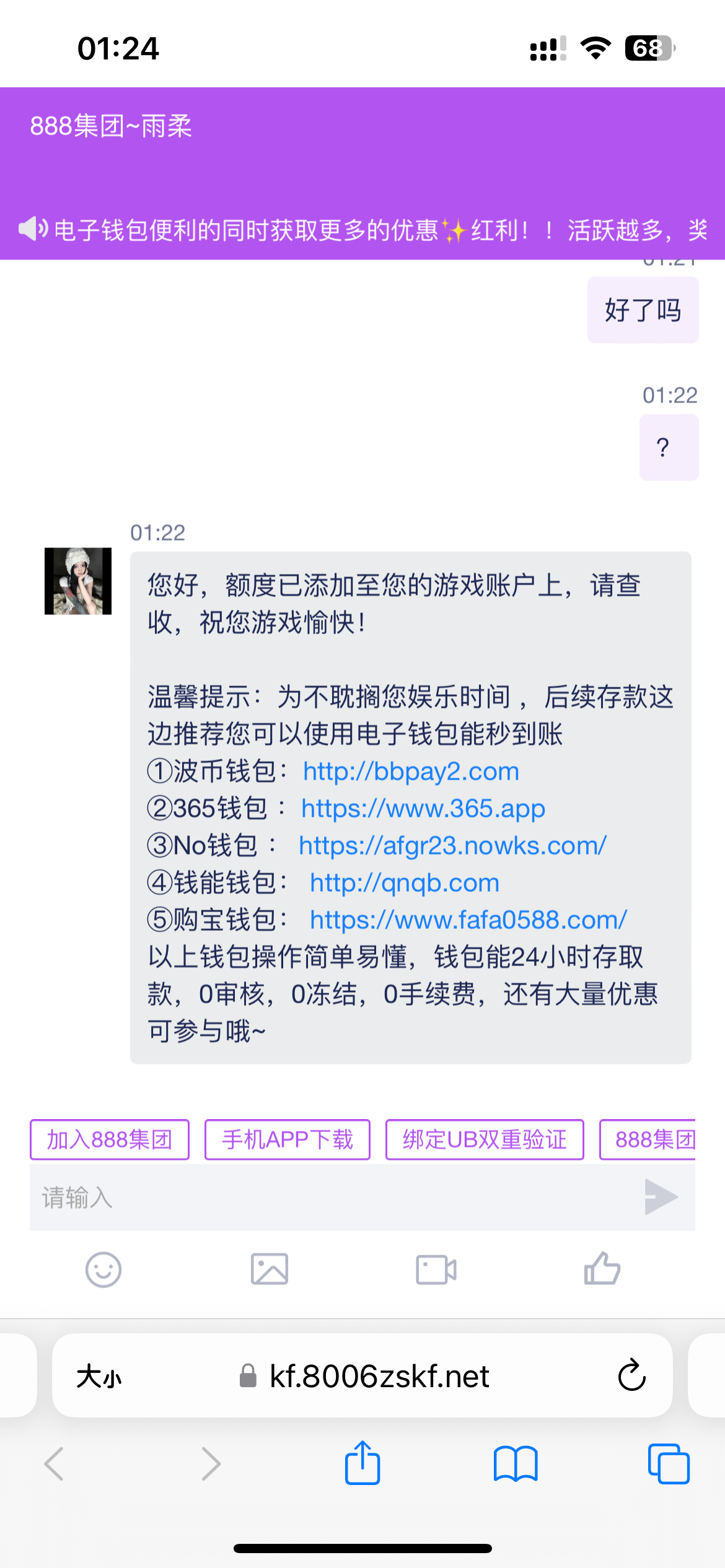Share this page from Safari toolbar

362,1463
